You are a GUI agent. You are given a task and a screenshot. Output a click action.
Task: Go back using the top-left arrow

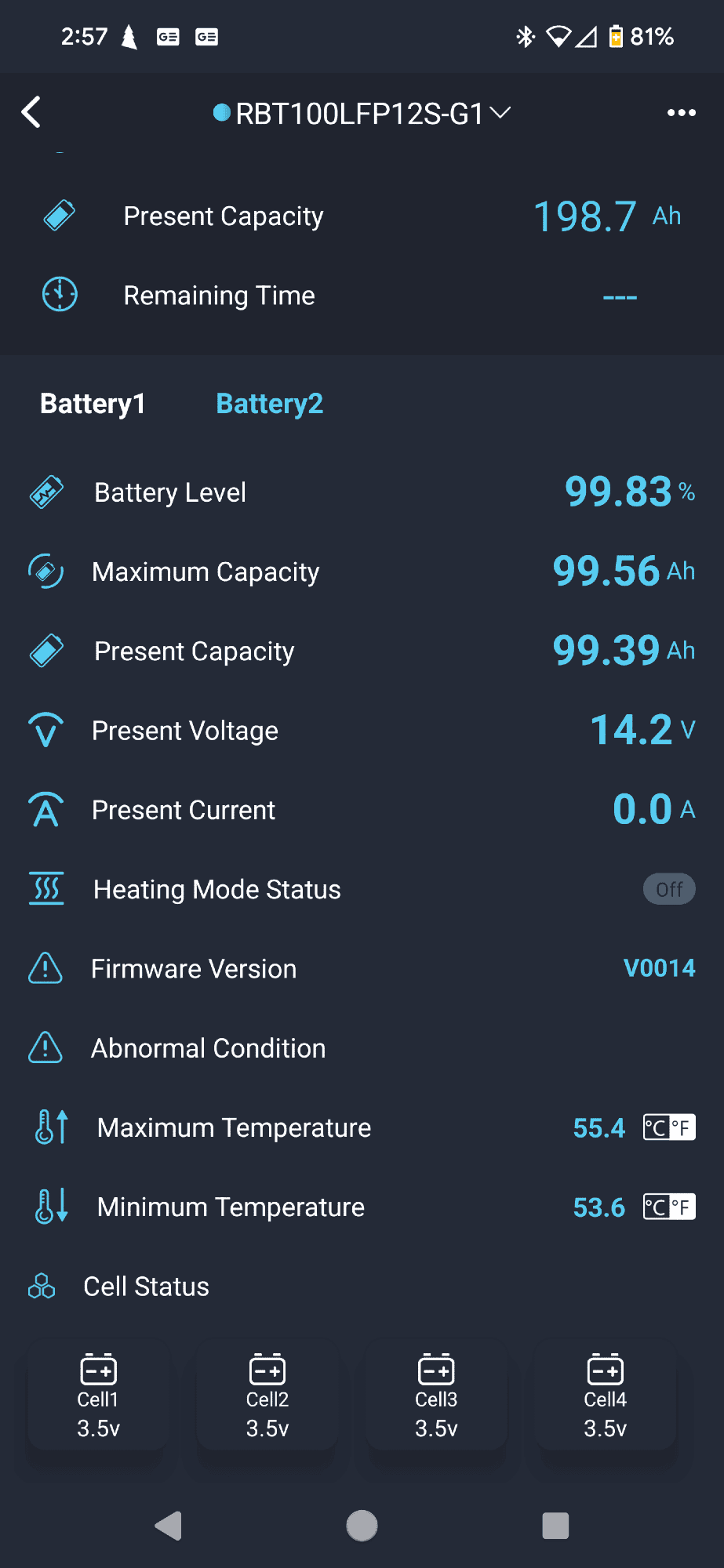31,112
